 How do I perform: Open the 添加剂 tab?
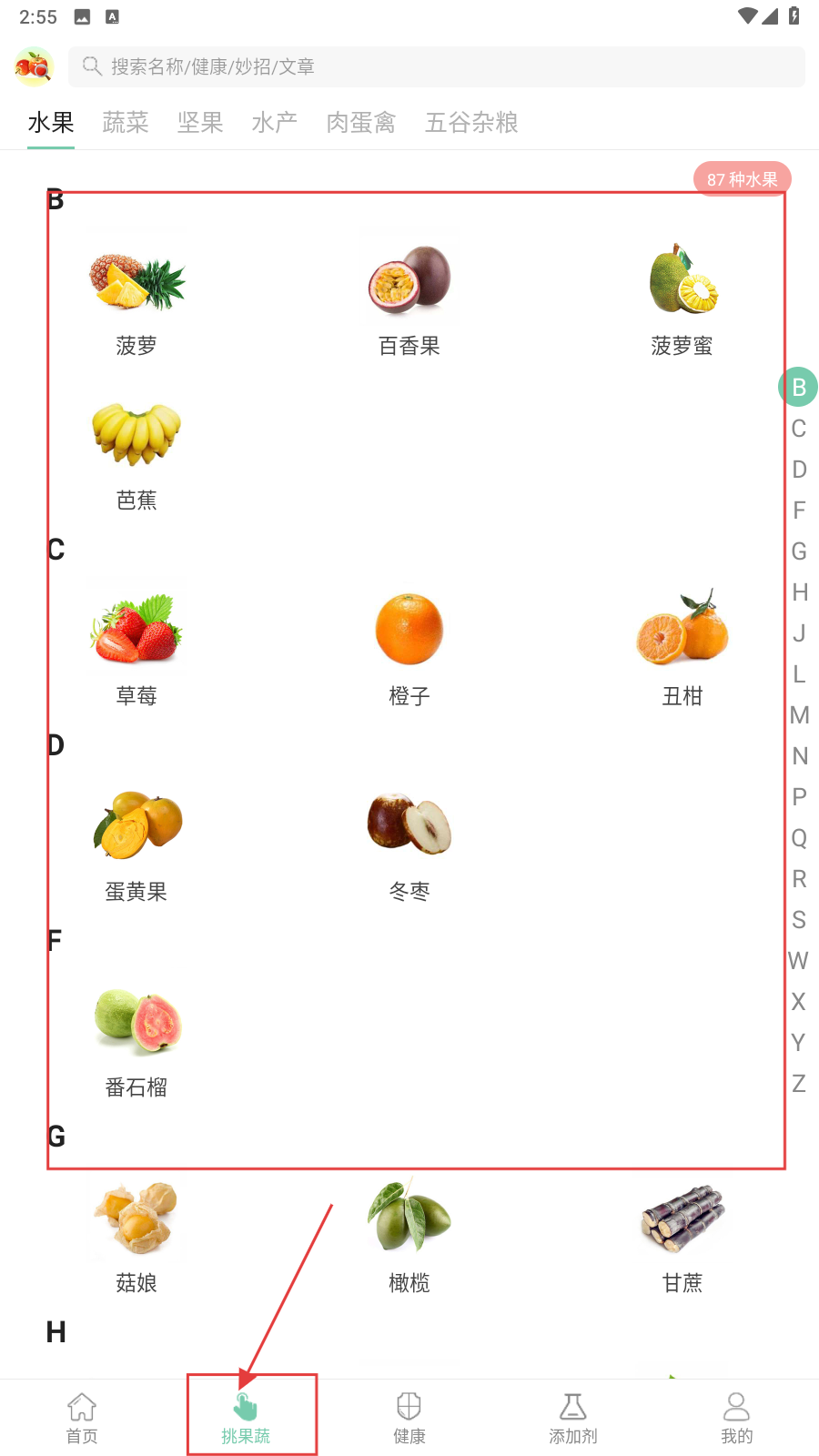point(573,1418)
